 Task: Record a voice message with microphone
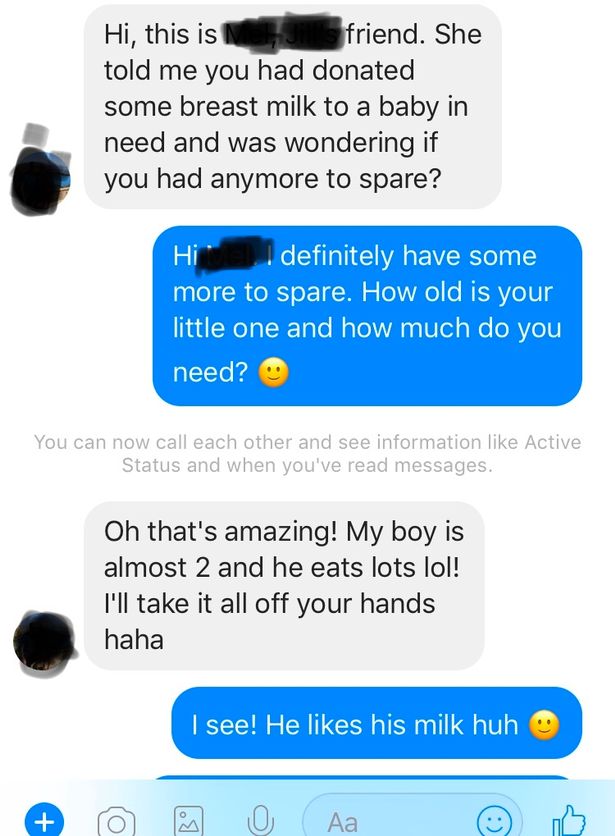click(259, 822)
